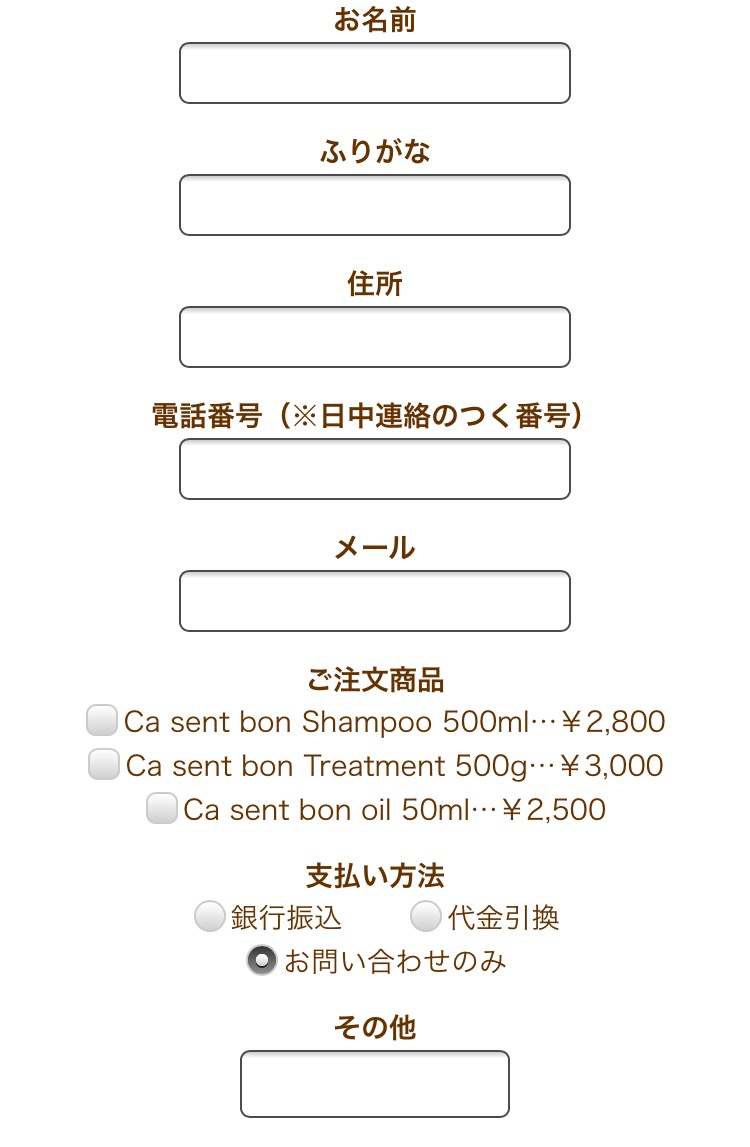Image resolution: width=750 pixels, height=1147 pixels.
Task: Choose the 代金引換 payment option
Action: pos(427,916)
